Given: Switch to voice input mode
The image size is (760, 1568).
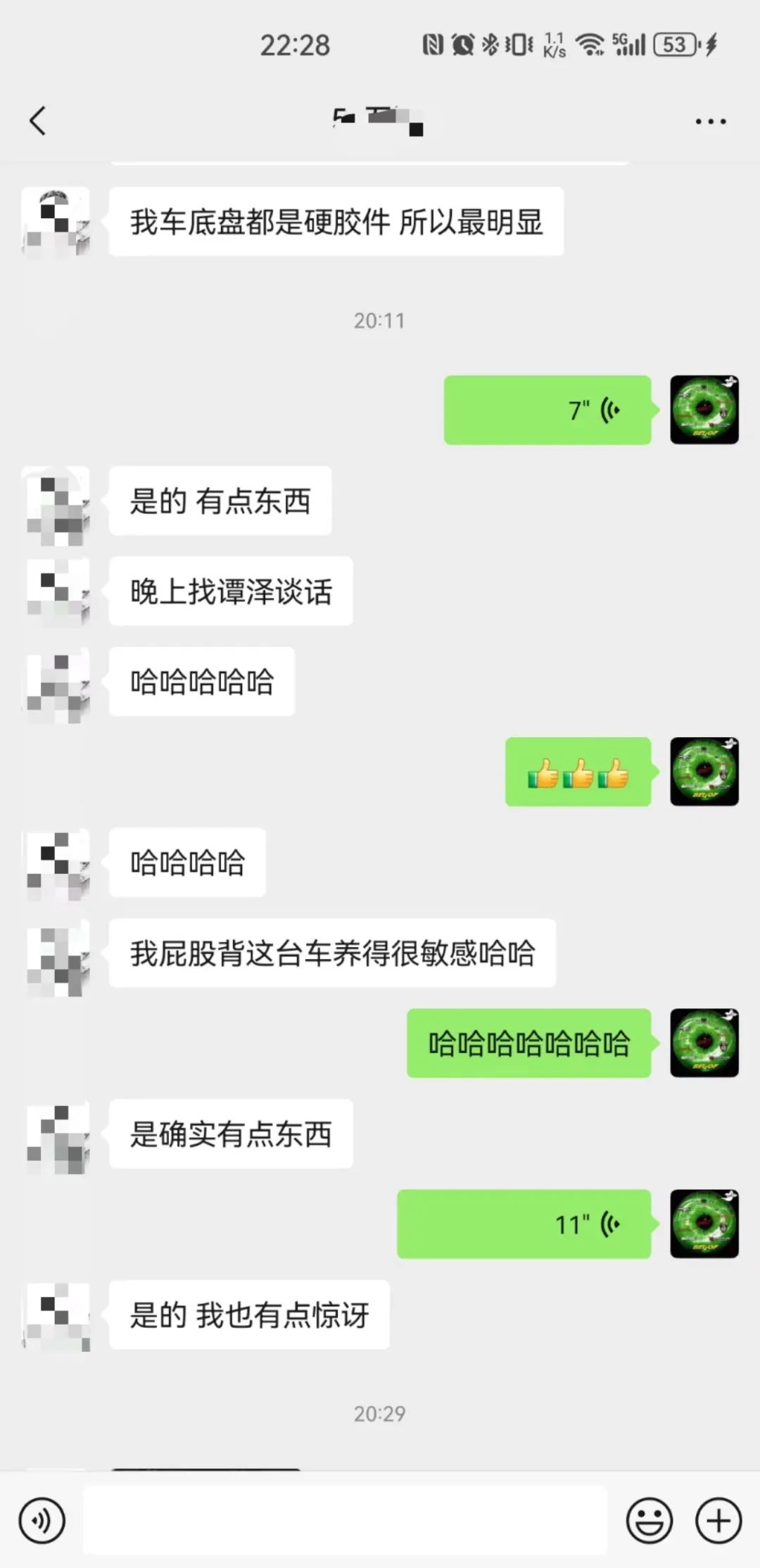Looking at the screenshot, I should (x=42, y=1520).
